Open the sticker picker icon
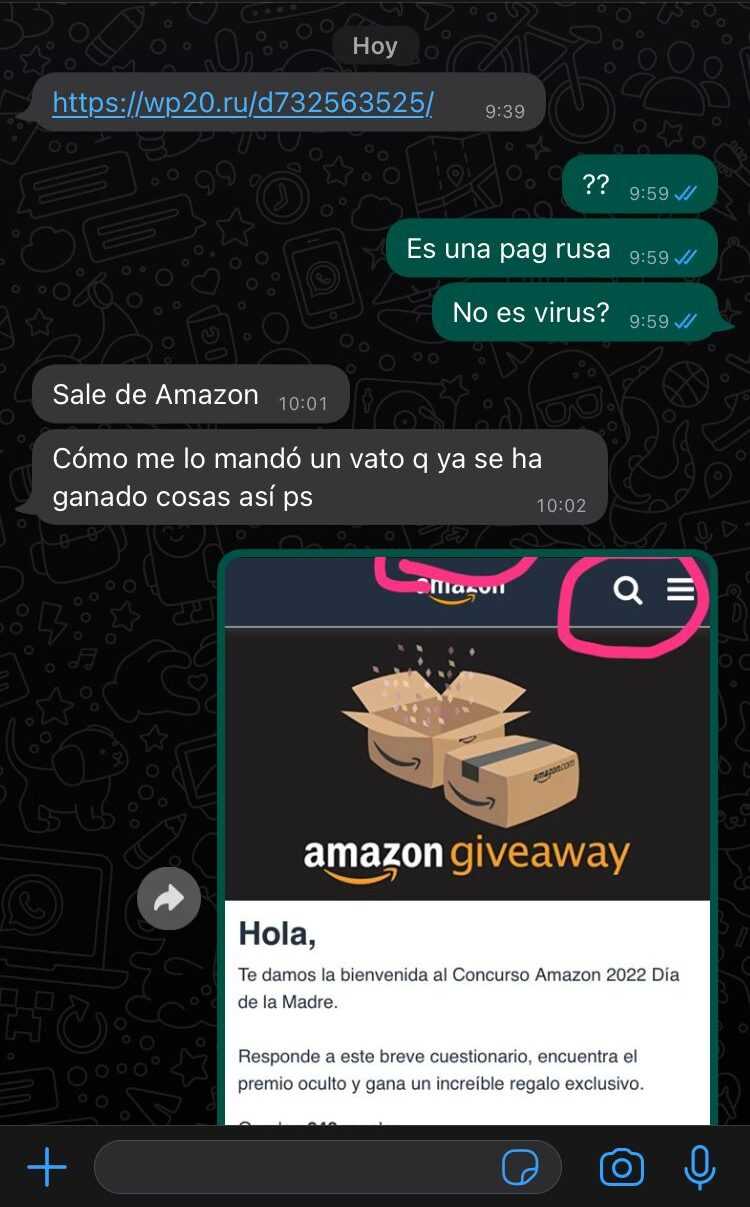 tap(521, 1167)
